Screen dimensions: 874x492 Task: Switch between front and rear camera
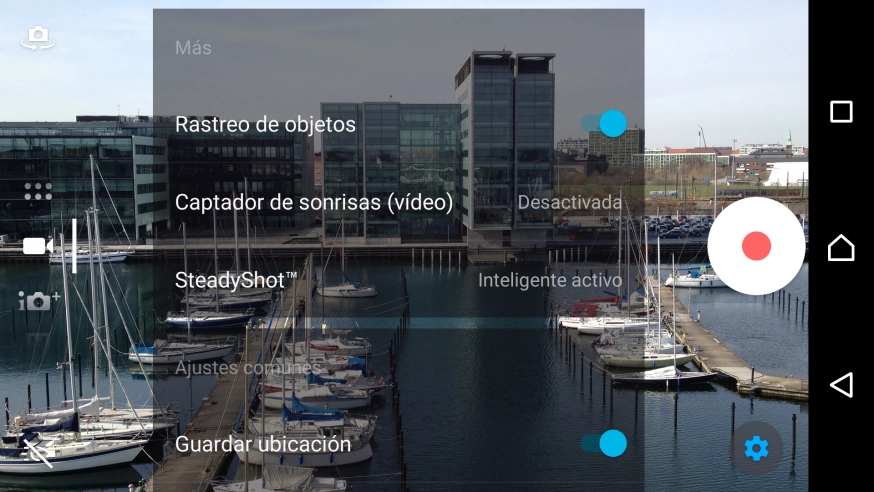38,37
